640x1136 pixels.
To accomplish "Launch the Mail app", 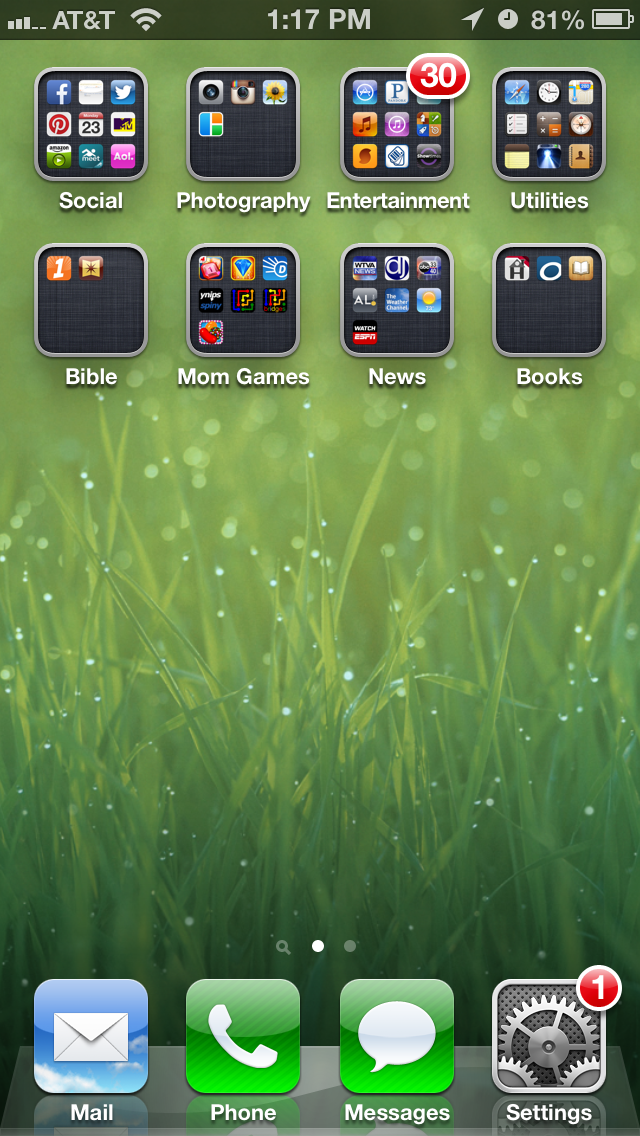I will (91, 1036).
